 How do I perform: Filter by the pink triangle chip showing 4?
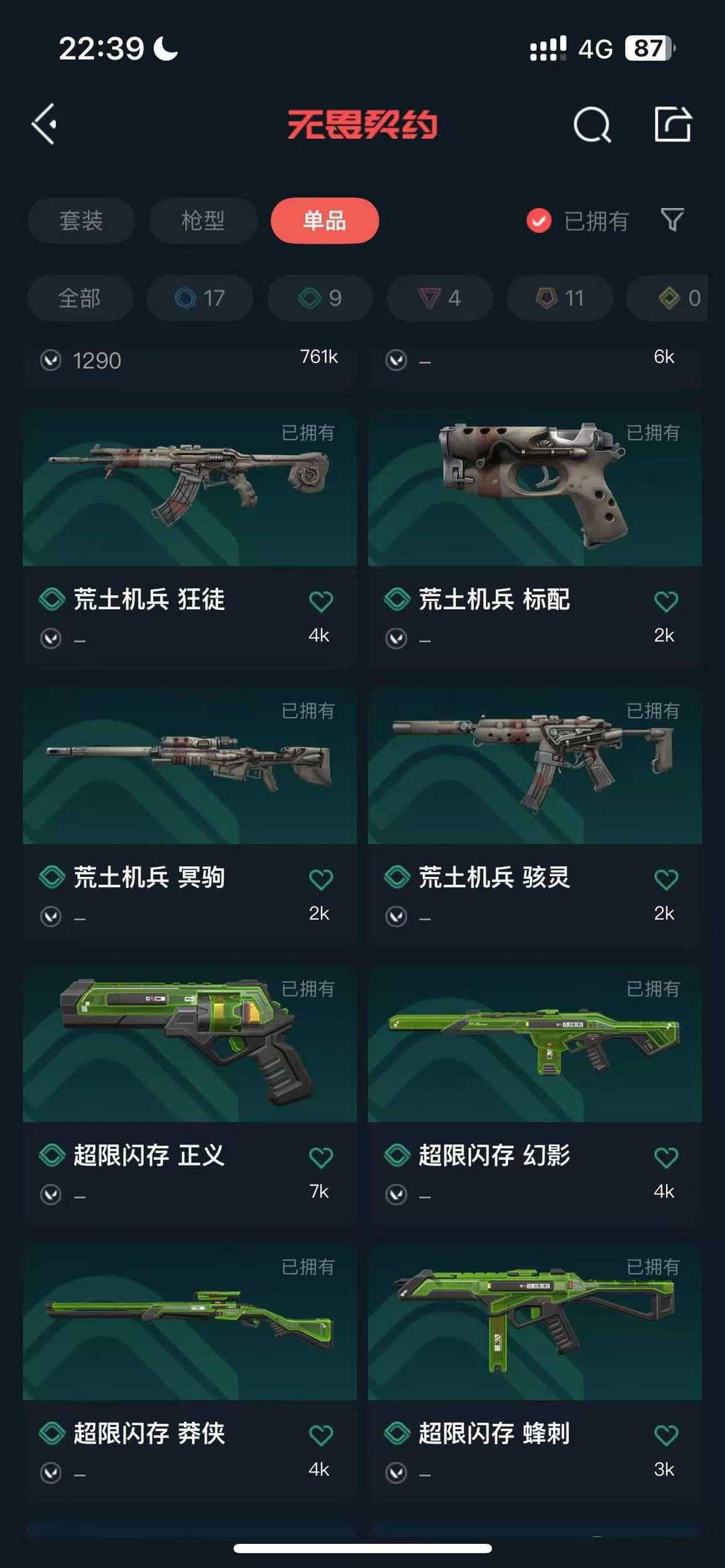coord(440,298)
